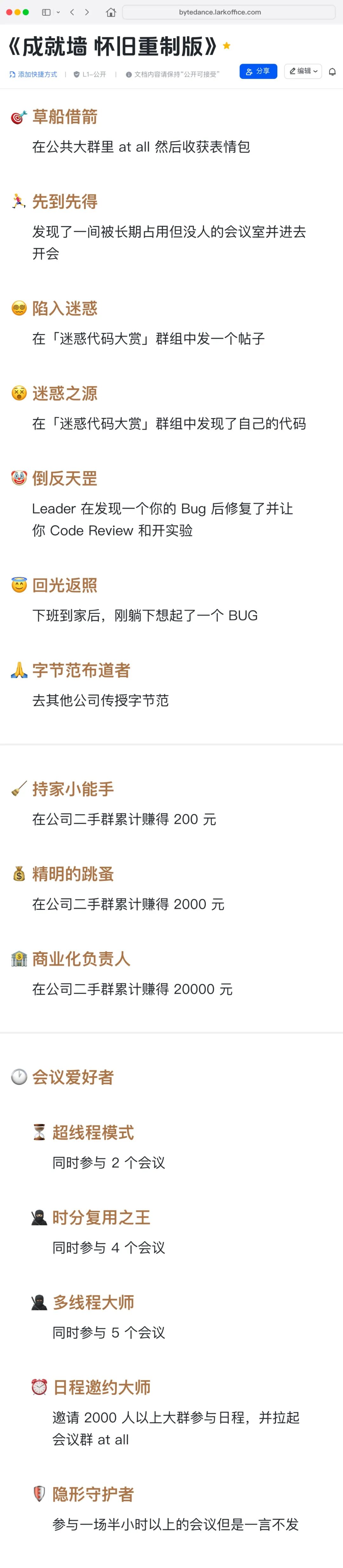Tap the bytedance.larkoffice.com address bar
This screenshot has width=343, height=1568.
(228, 12)
